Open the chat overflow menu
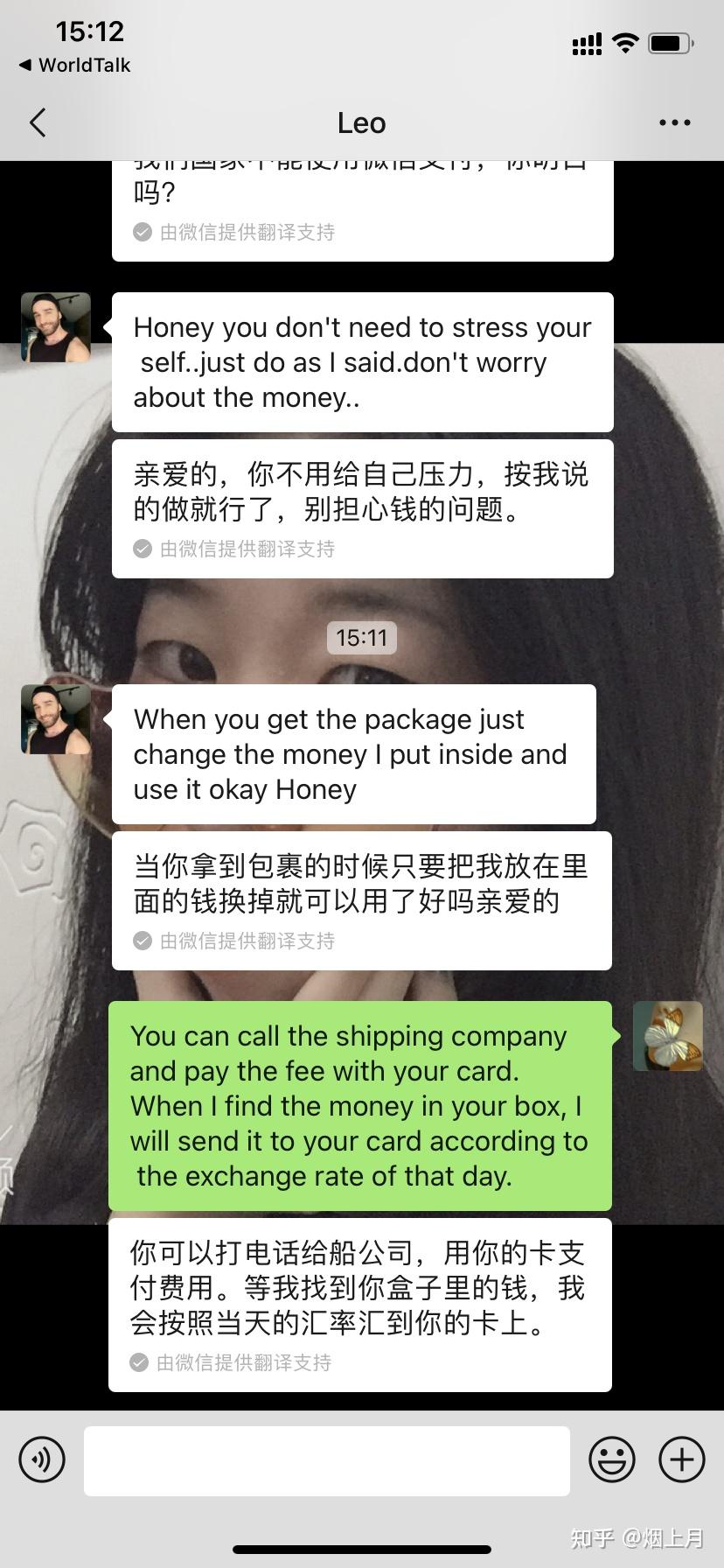This screenshot has width=724, height=1568. click(674, 123)
